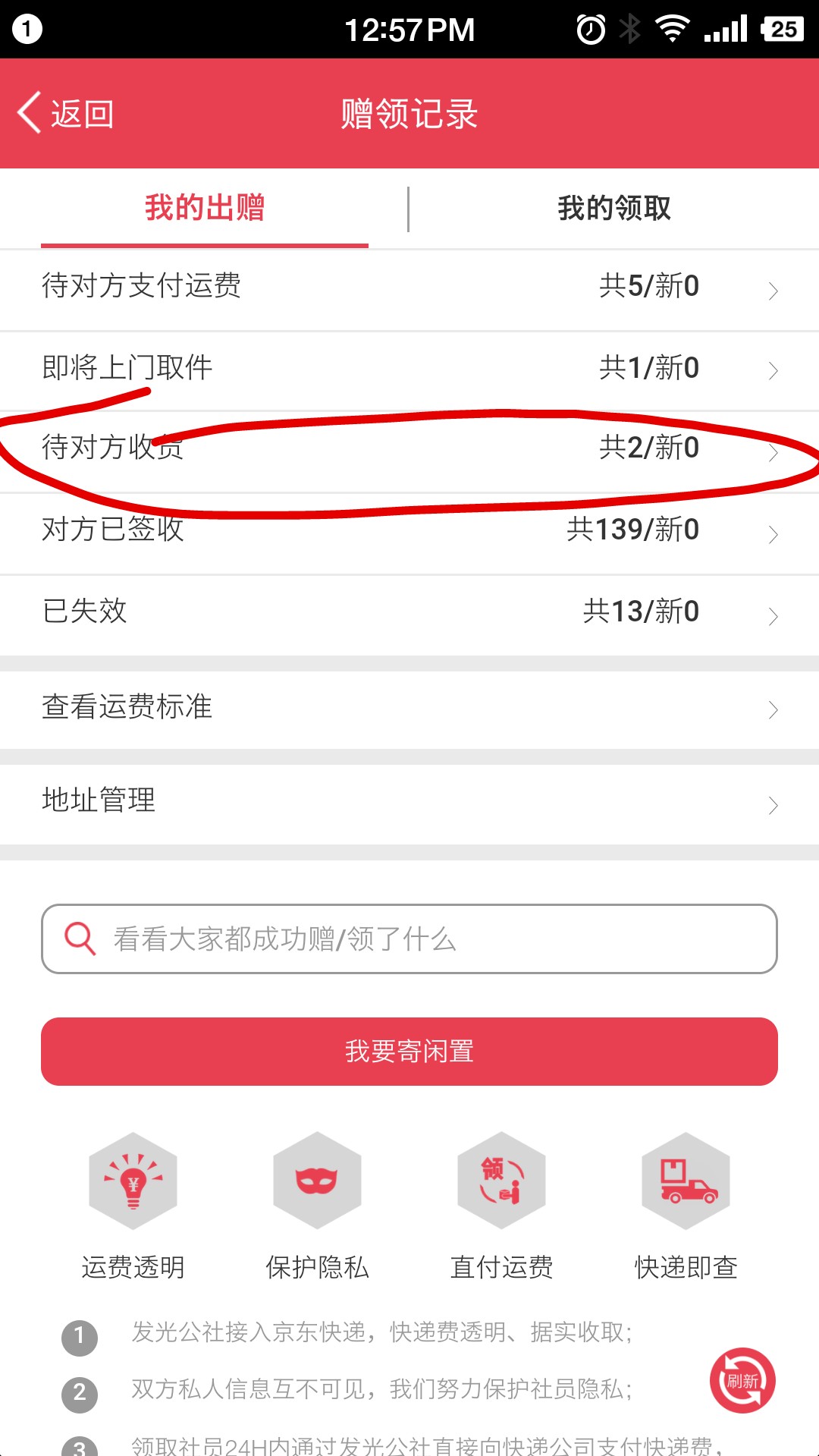Screen dimensions: 819x1456
Task: Switch to the 我的领取 tab
Action: click(x=614, y=208)
